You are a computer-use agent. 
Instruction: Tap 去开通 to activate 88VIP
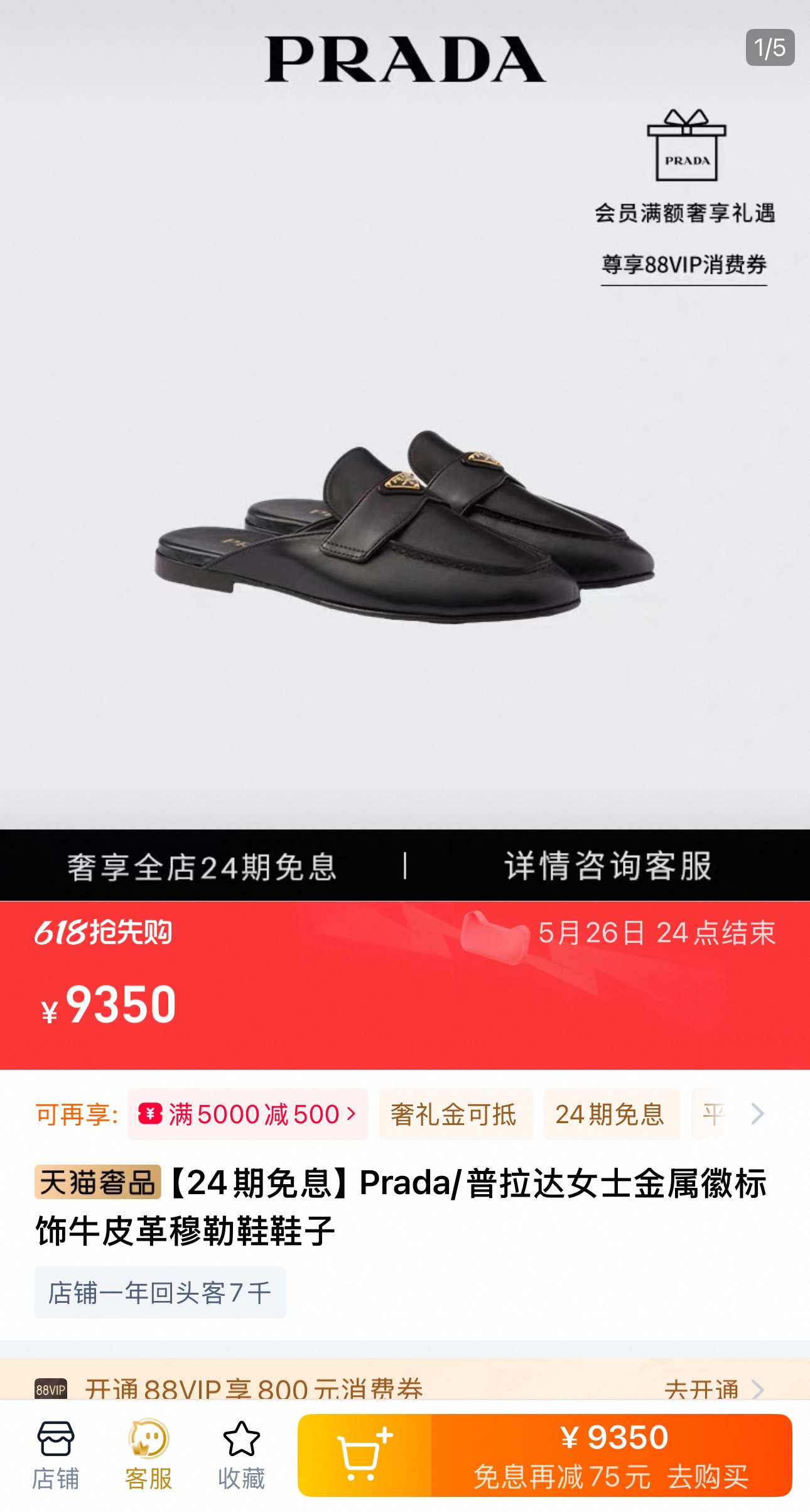(x=713, y=1389)
